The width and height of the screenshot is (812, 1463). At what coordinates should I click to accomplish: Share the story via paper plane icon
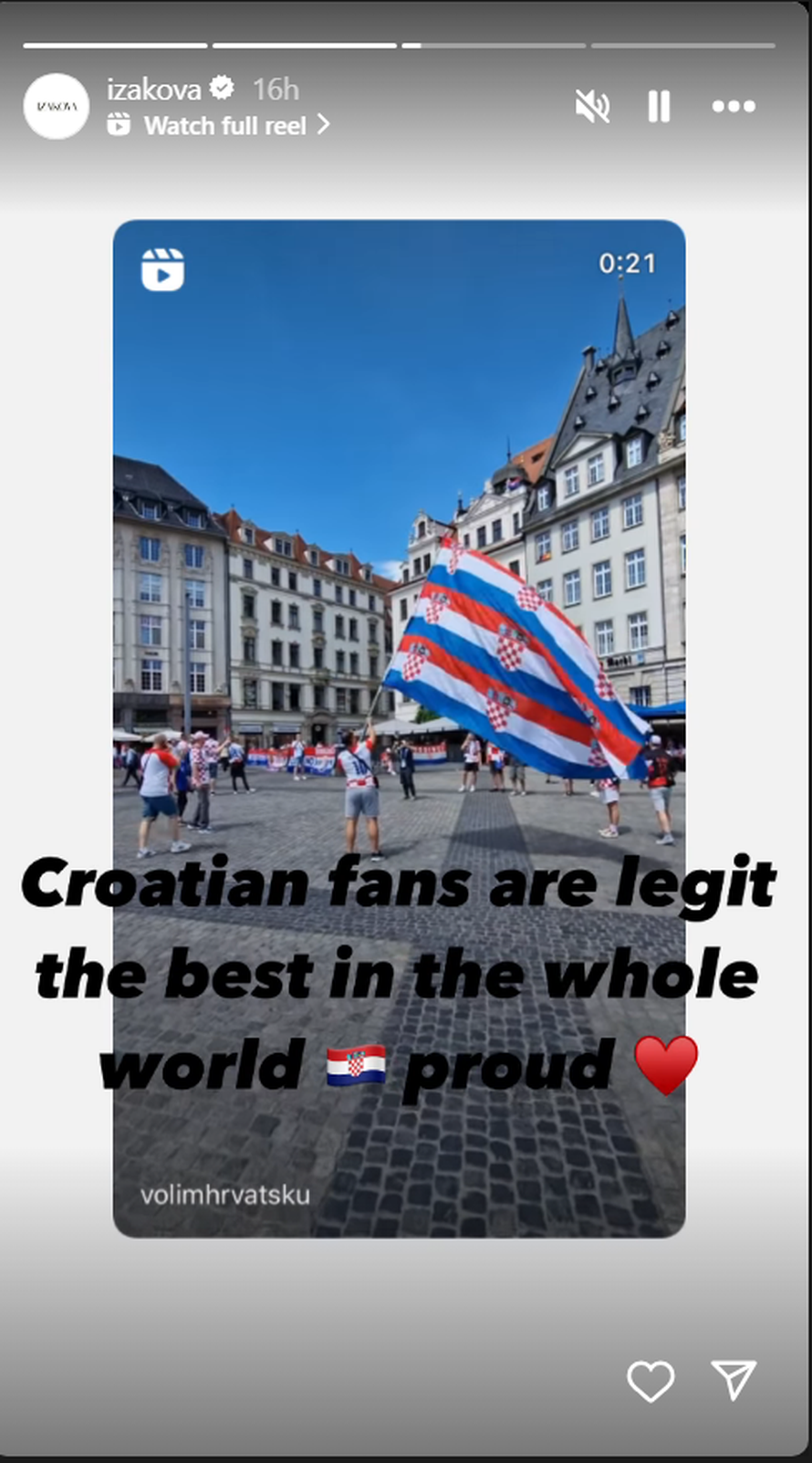734,1379
